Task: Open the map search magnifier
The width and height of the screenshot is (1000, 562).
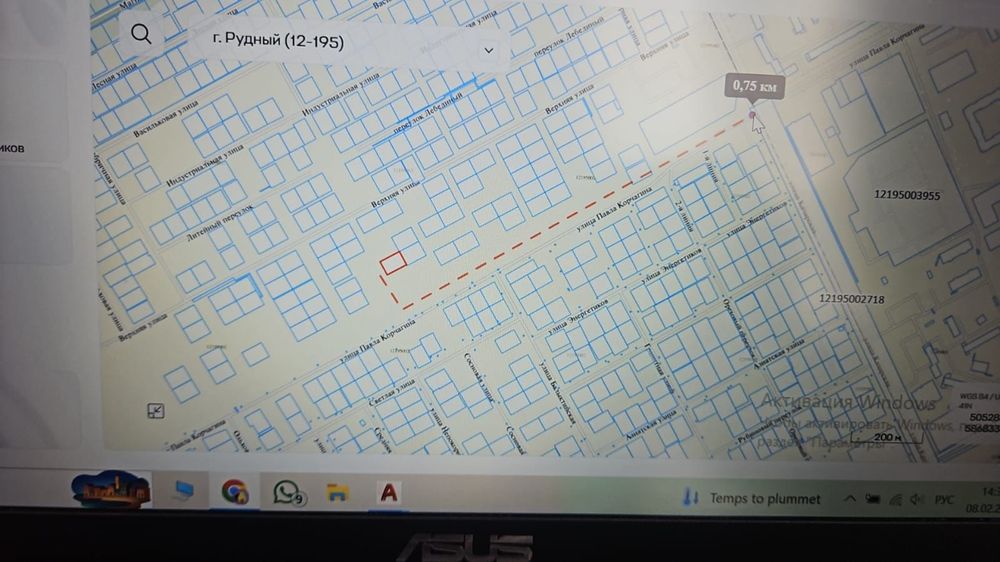Action: coord(141,35)
